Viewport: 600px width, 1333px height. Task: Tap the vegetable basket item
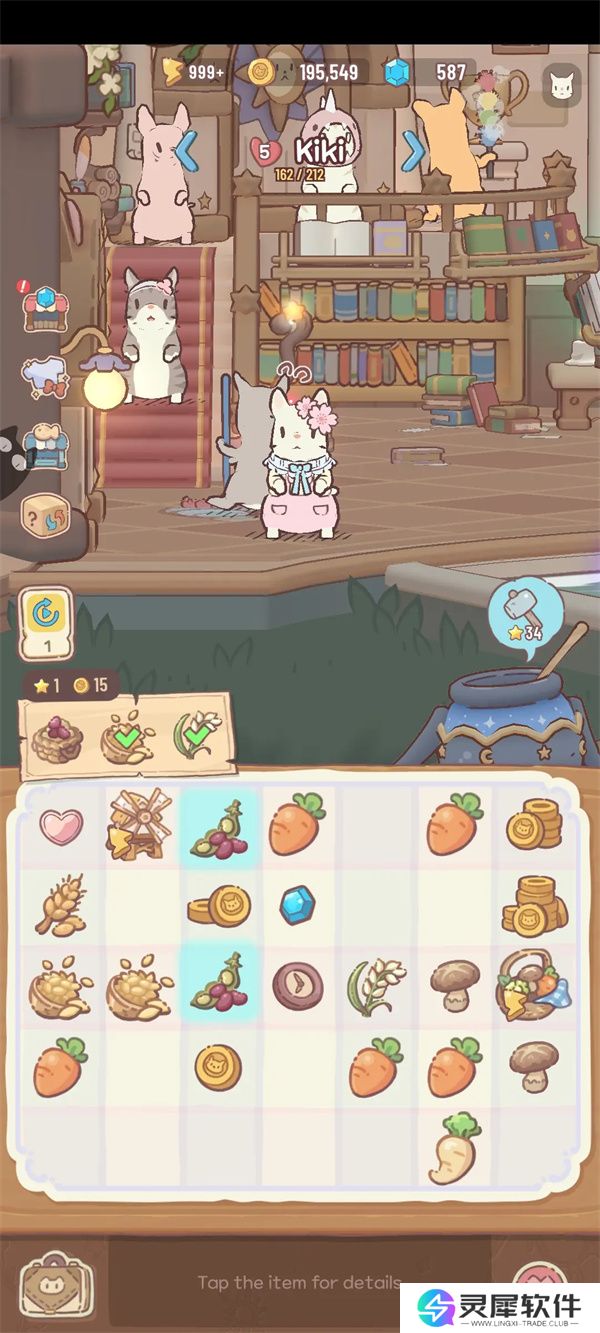(530, 983)
